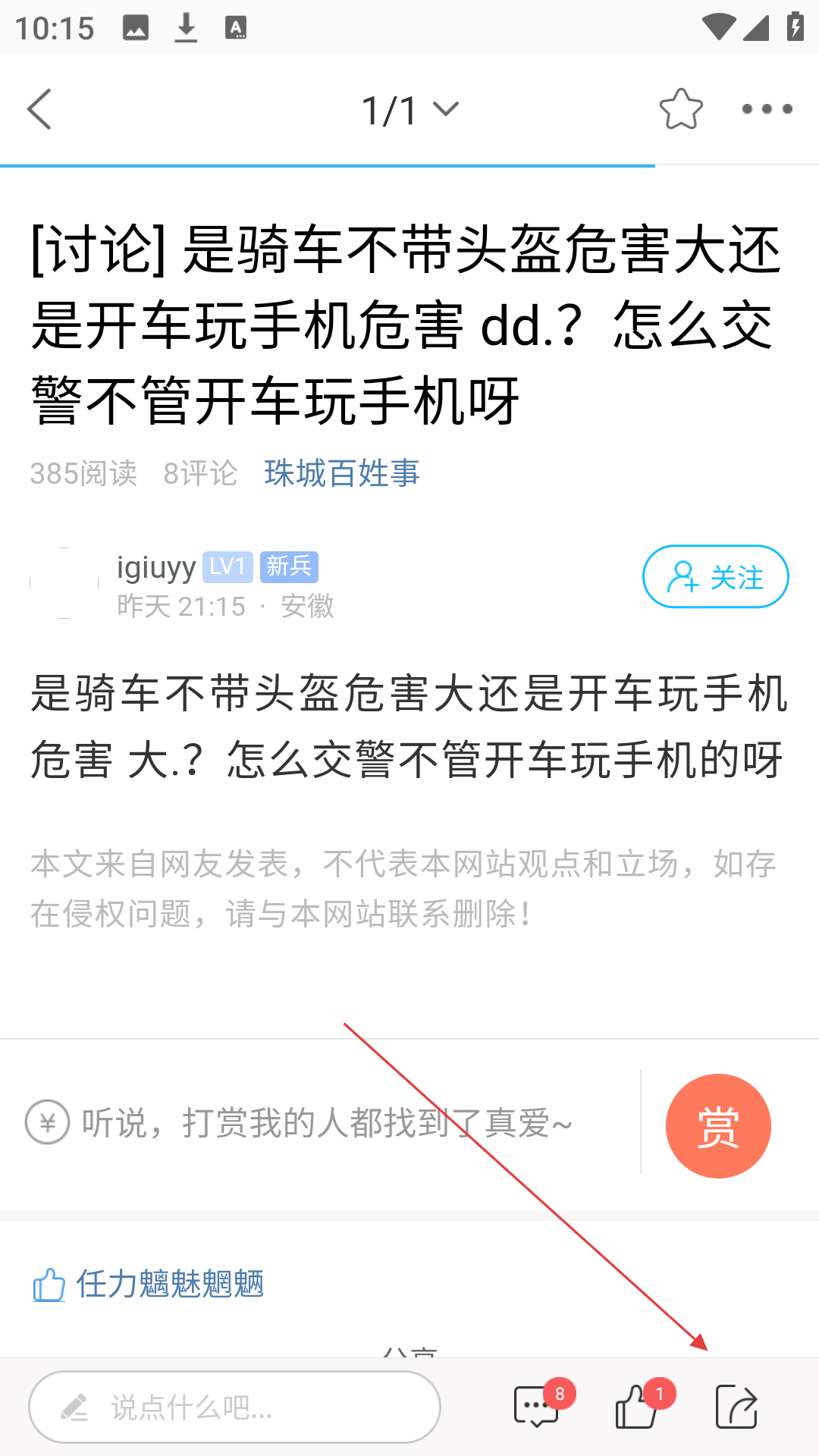Go back using the top-left arrow
This screenshot has width=819, height=1456.
[39, 109]
